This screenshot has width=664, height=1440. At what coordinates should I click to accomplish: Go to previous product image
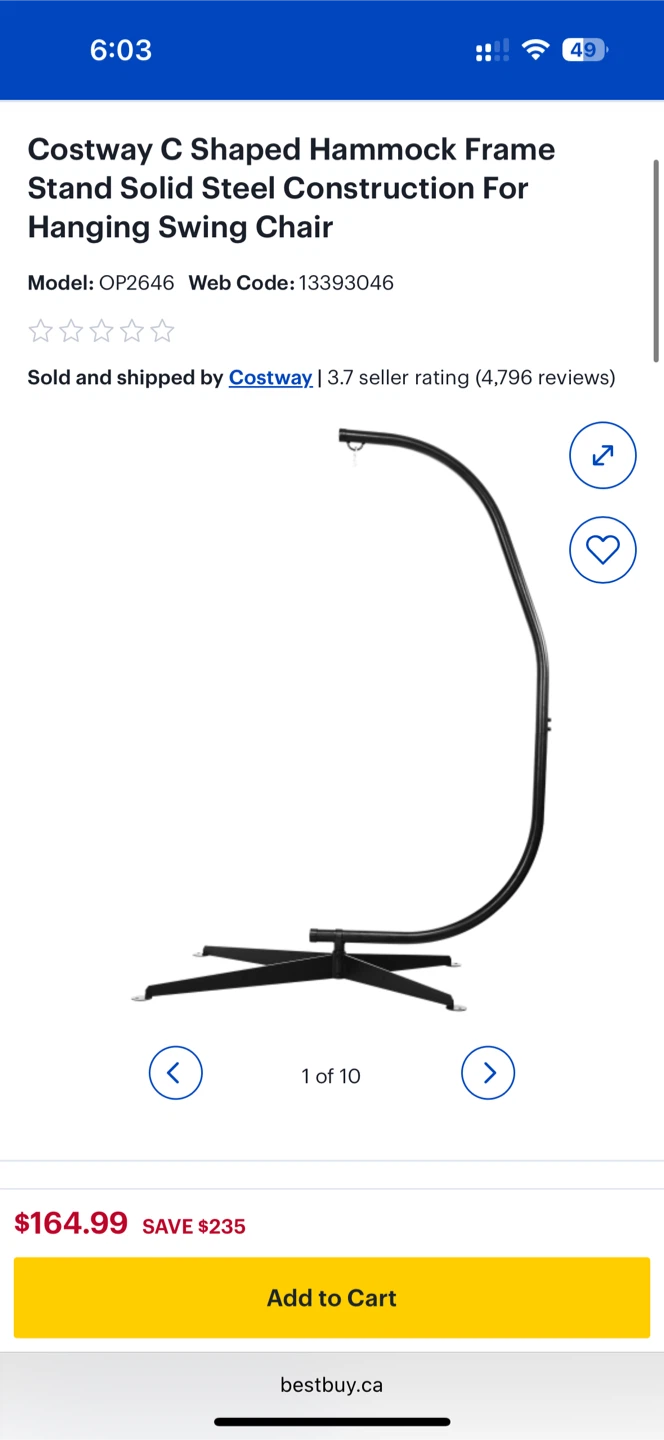(x=175, y=1073)
